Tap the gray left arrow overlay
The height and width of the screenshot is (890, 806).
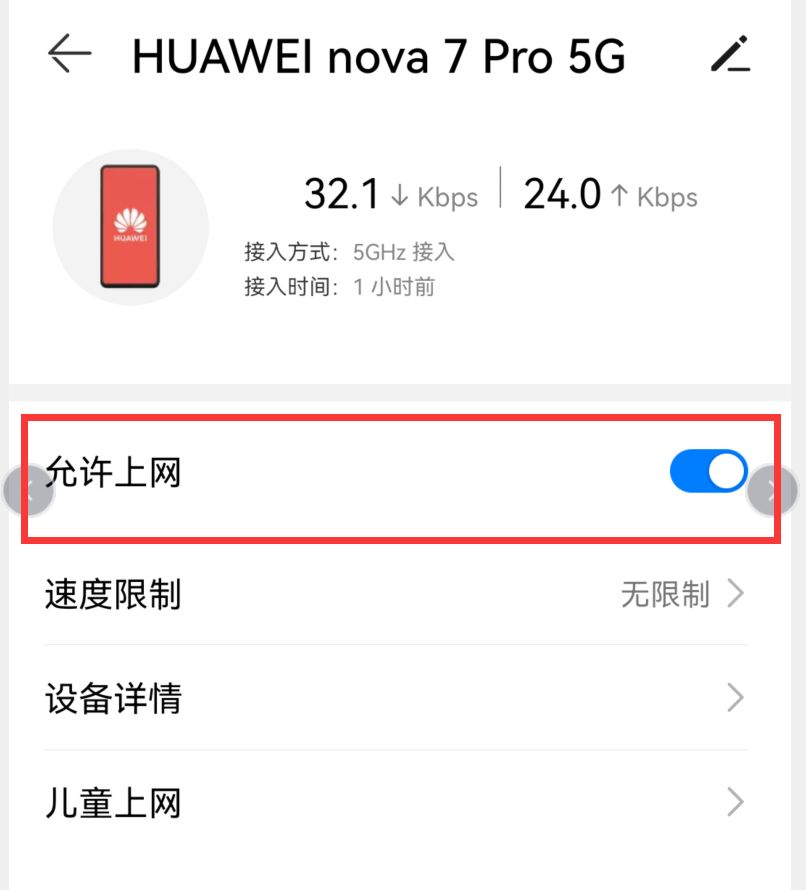28,490
